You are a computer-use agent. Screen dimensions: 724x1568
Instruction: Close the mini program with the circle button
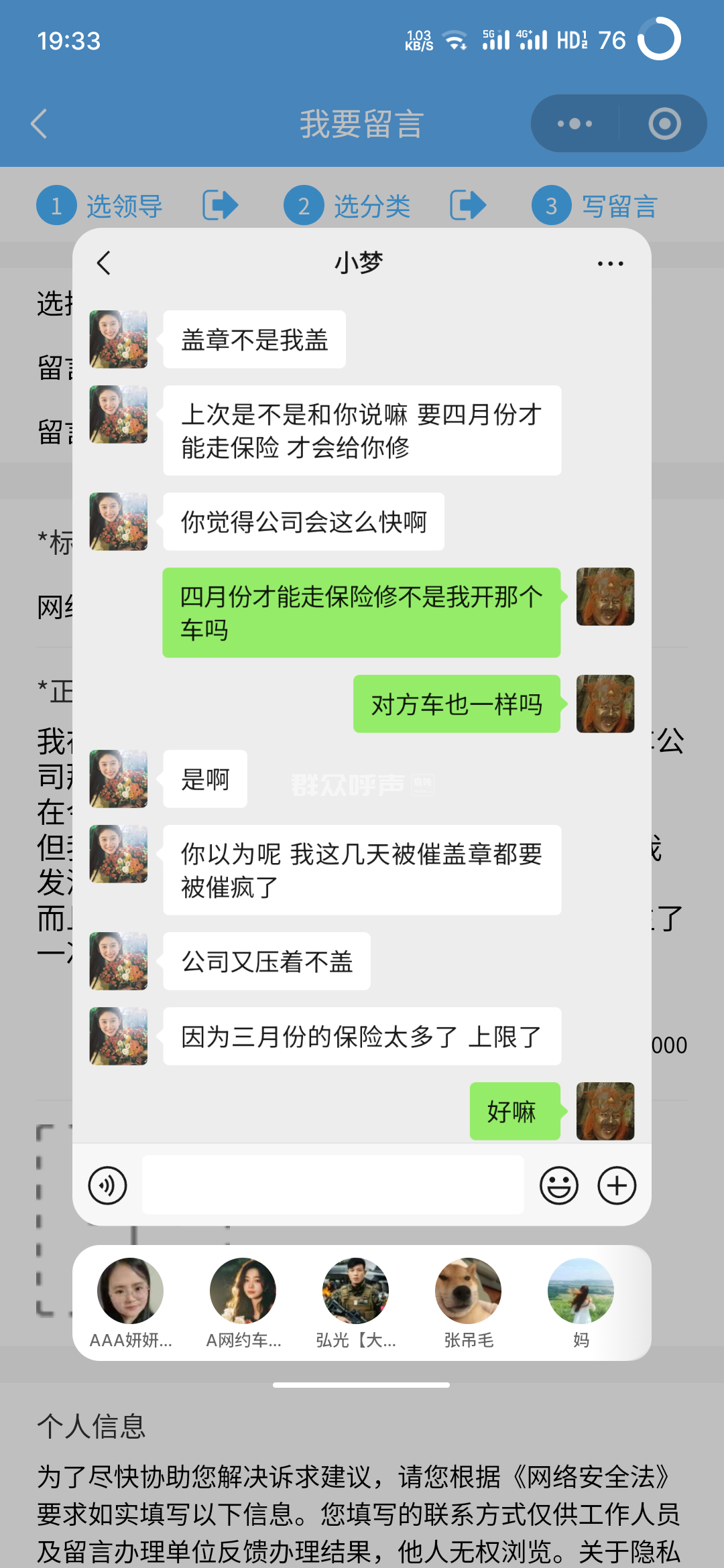pos(664,124)
